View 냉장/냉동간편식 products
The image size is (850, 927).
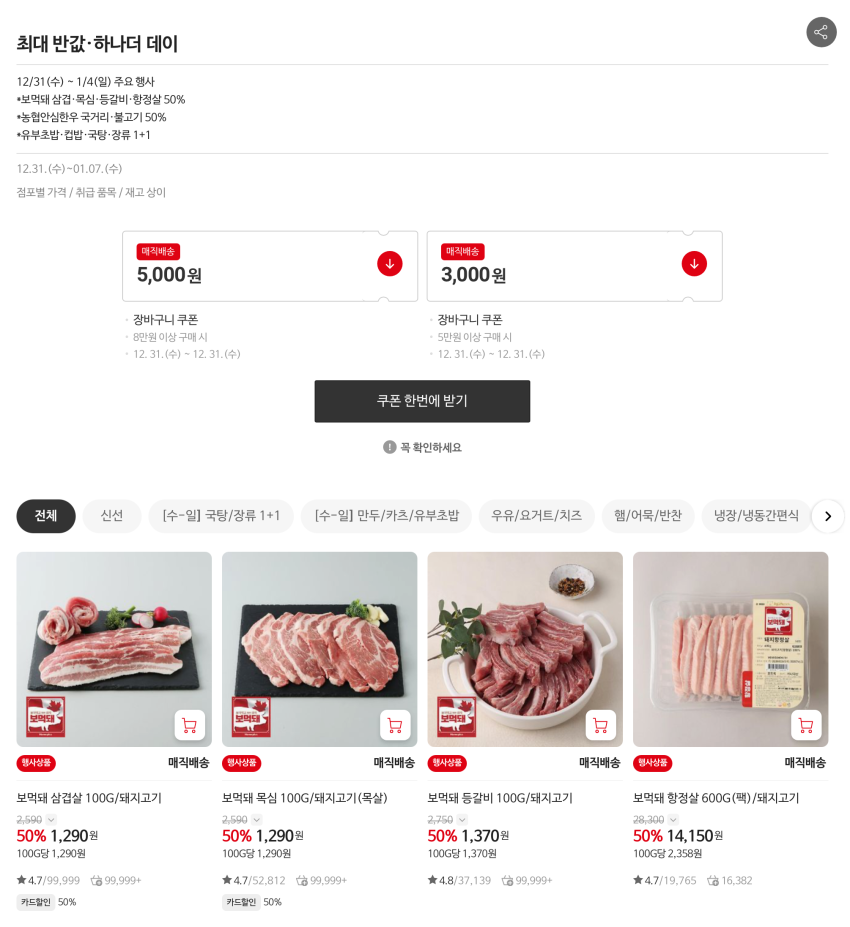756,516
